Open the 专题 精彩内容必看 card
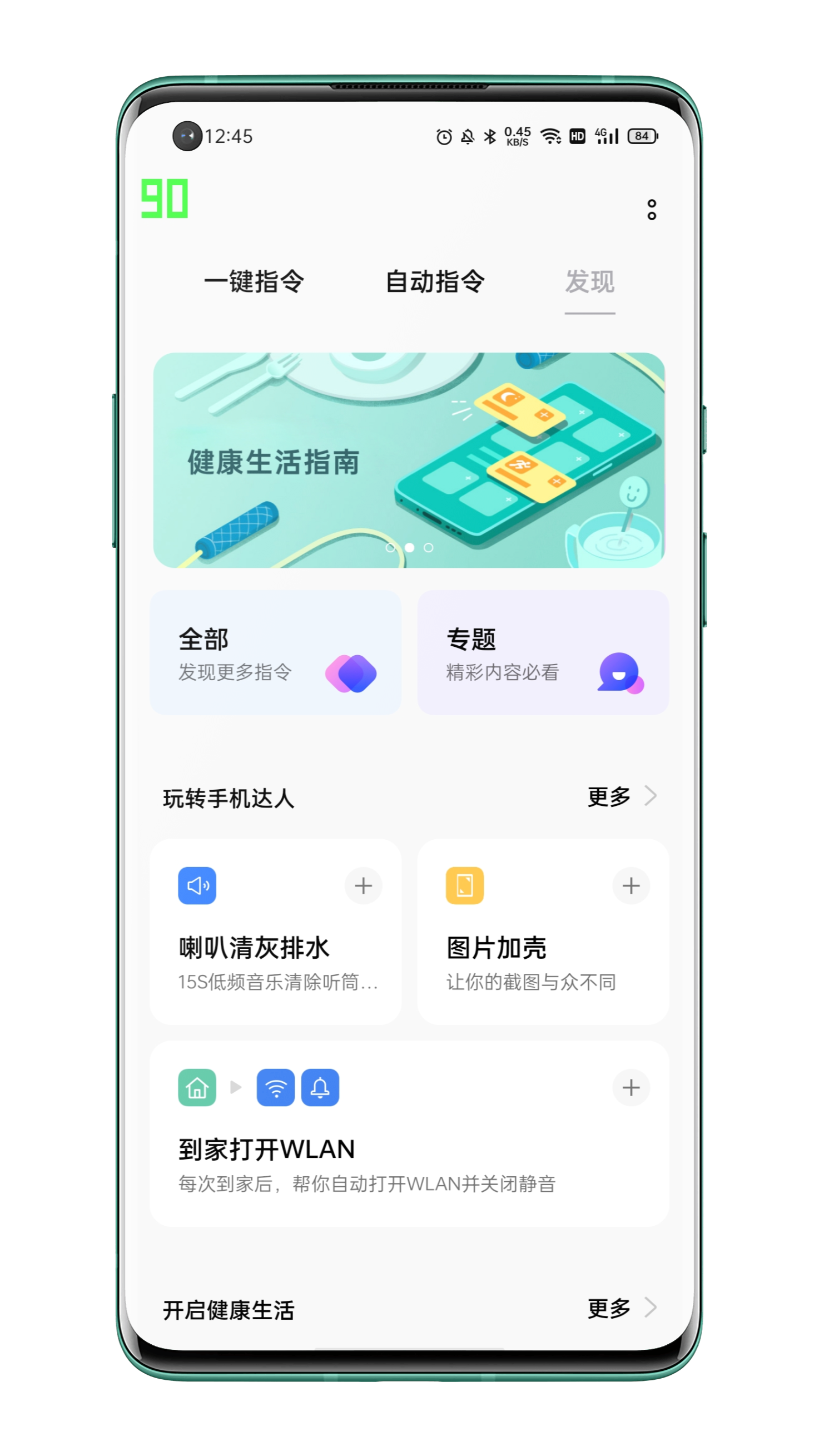The image size is (819, 1456). (543, 653)
